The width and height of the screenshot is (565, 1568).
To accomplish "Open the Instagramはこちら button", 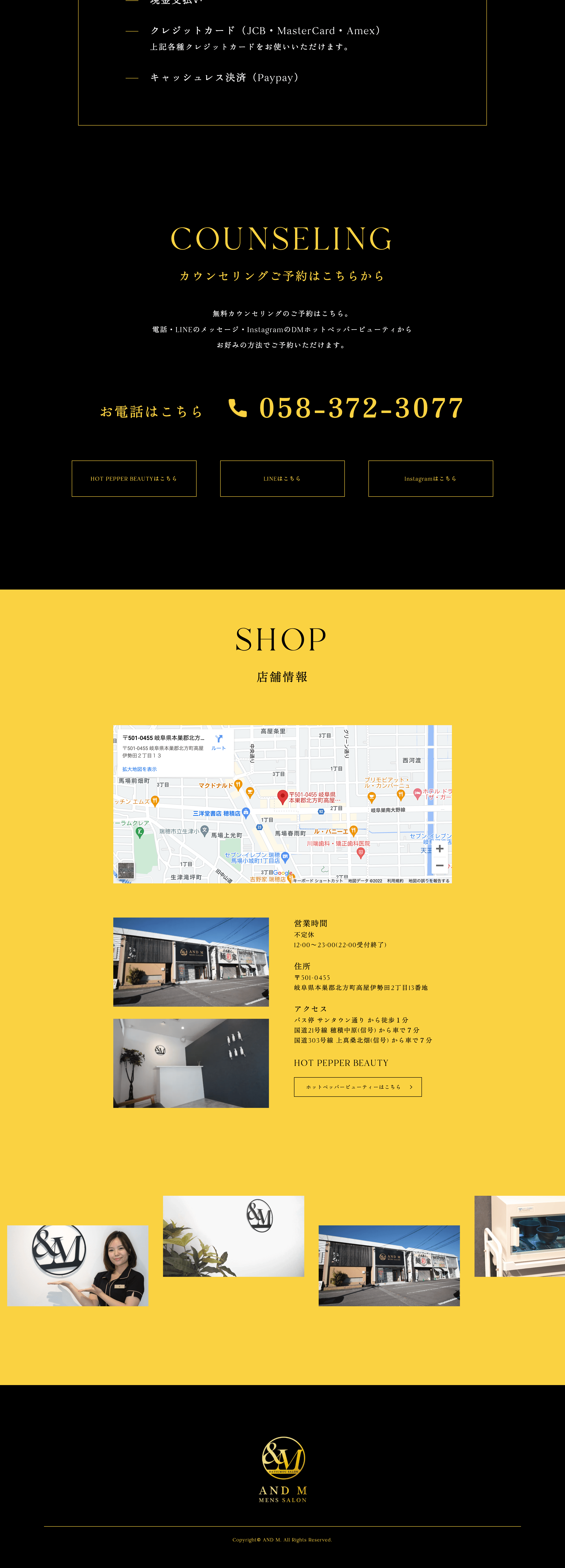I will click(x=431, y=478).
